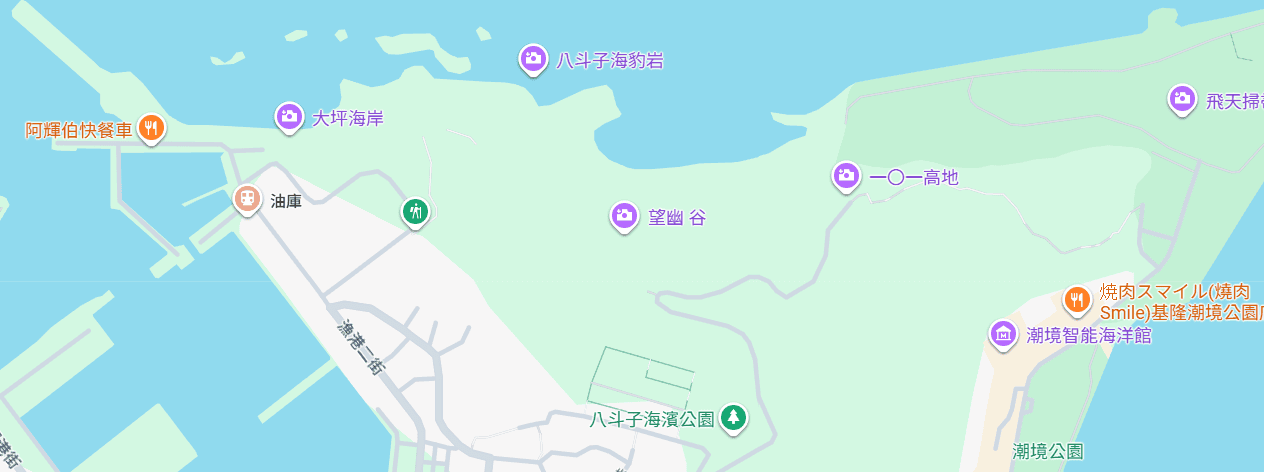Tap the 大坪海岸 map pin

pos(289,117)
